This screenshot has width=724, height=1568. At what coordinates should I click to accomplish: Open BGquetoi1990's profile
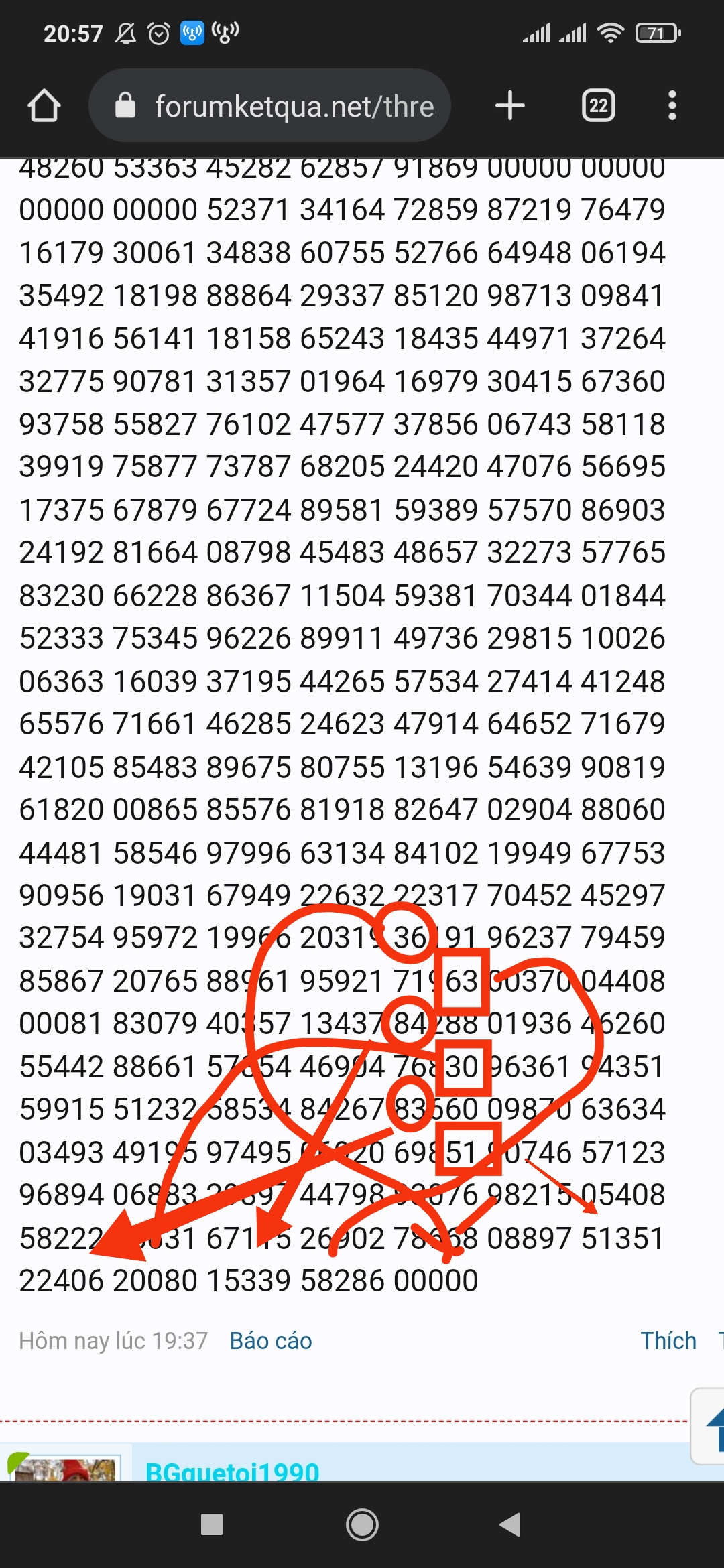[x=232, y=1472]
